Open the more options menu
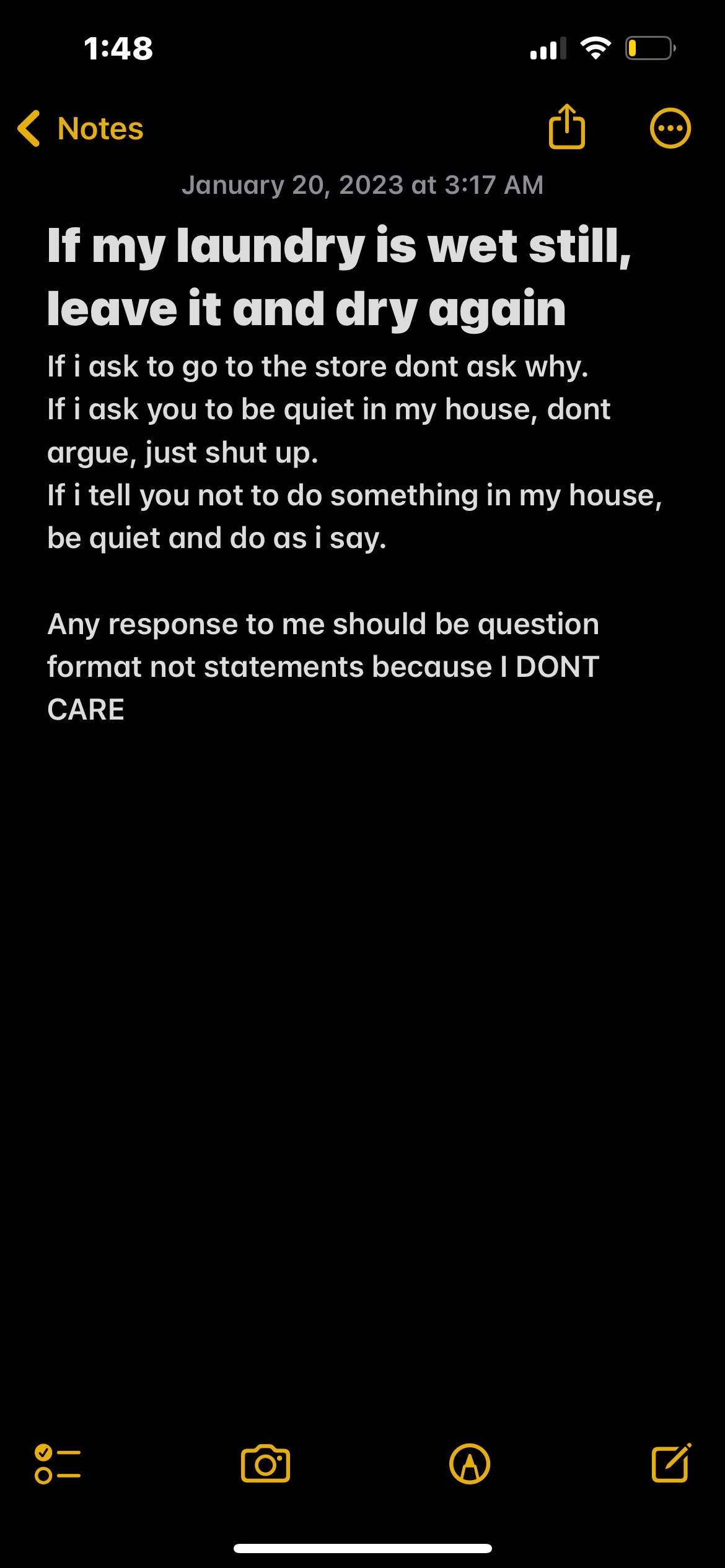The width and height of the screenshot is (725, 1568). tap(670, 129)
